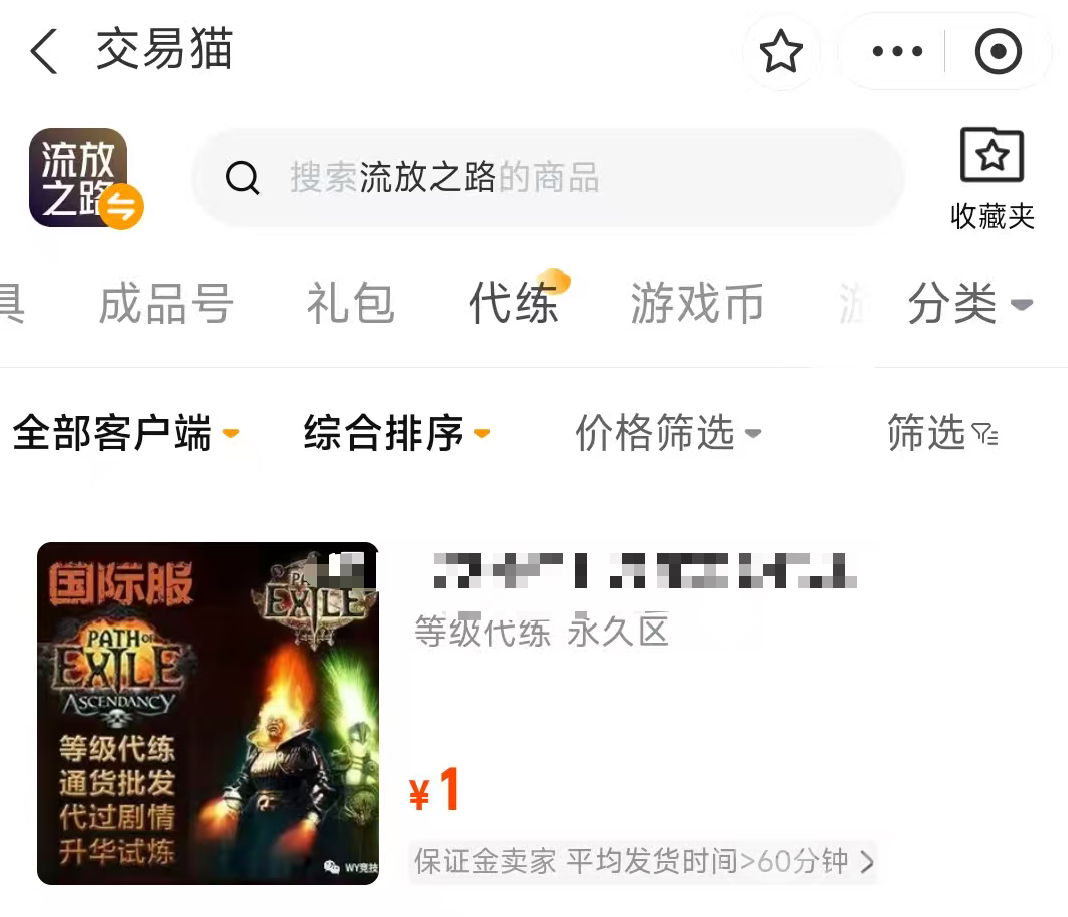Switch game via the 流放之路 icon
Screen dimensions: 1068x917
coord(80,178)
